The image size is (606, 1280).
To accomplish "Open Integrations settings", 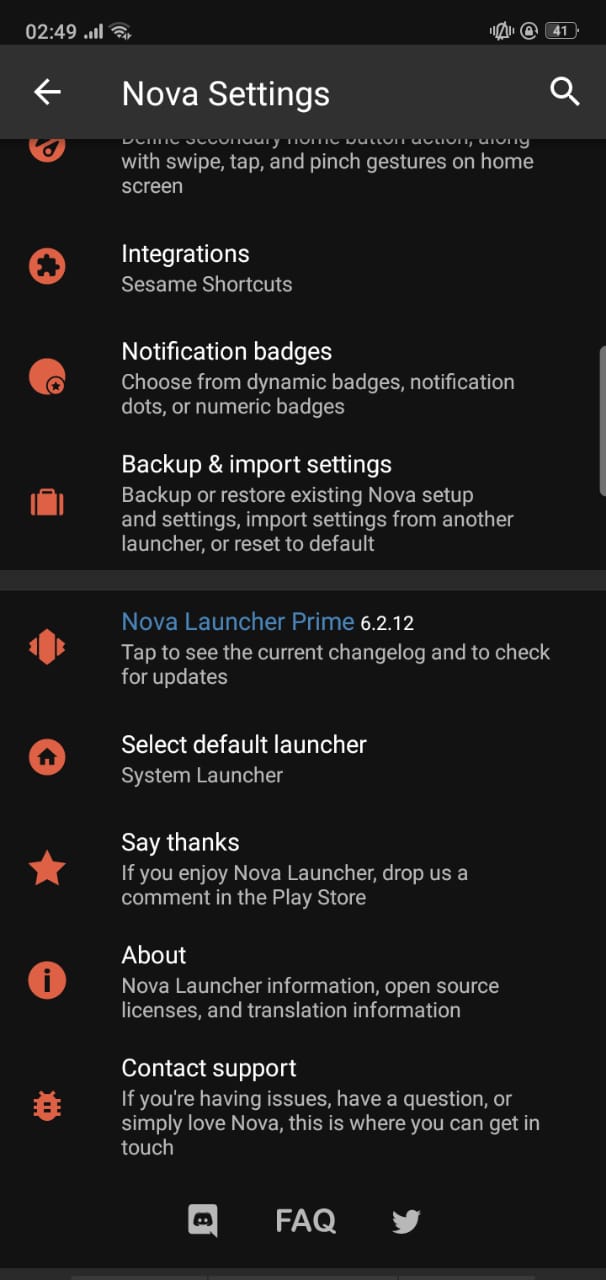I will [303, 268].
